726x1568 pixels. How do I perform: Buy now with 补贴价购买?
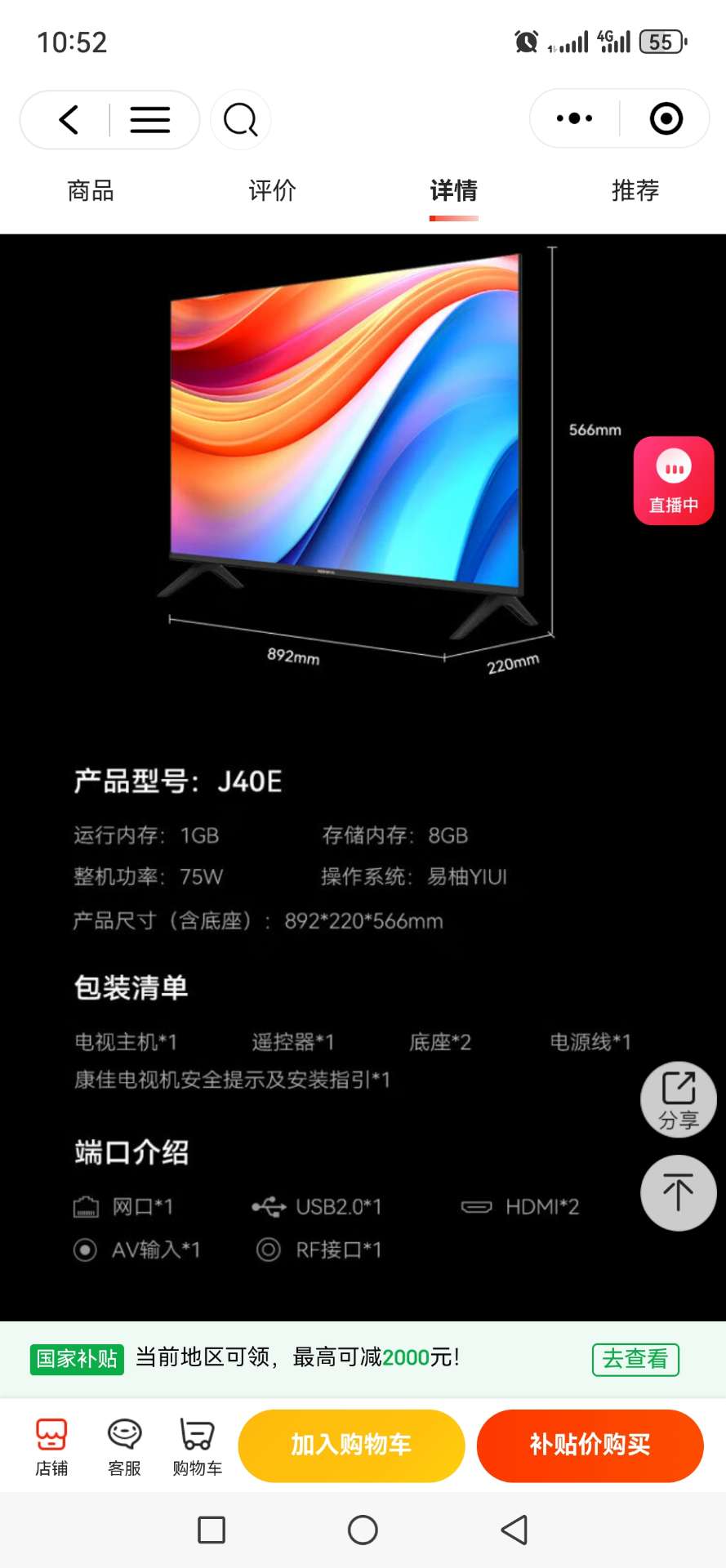pos(590,1445)
